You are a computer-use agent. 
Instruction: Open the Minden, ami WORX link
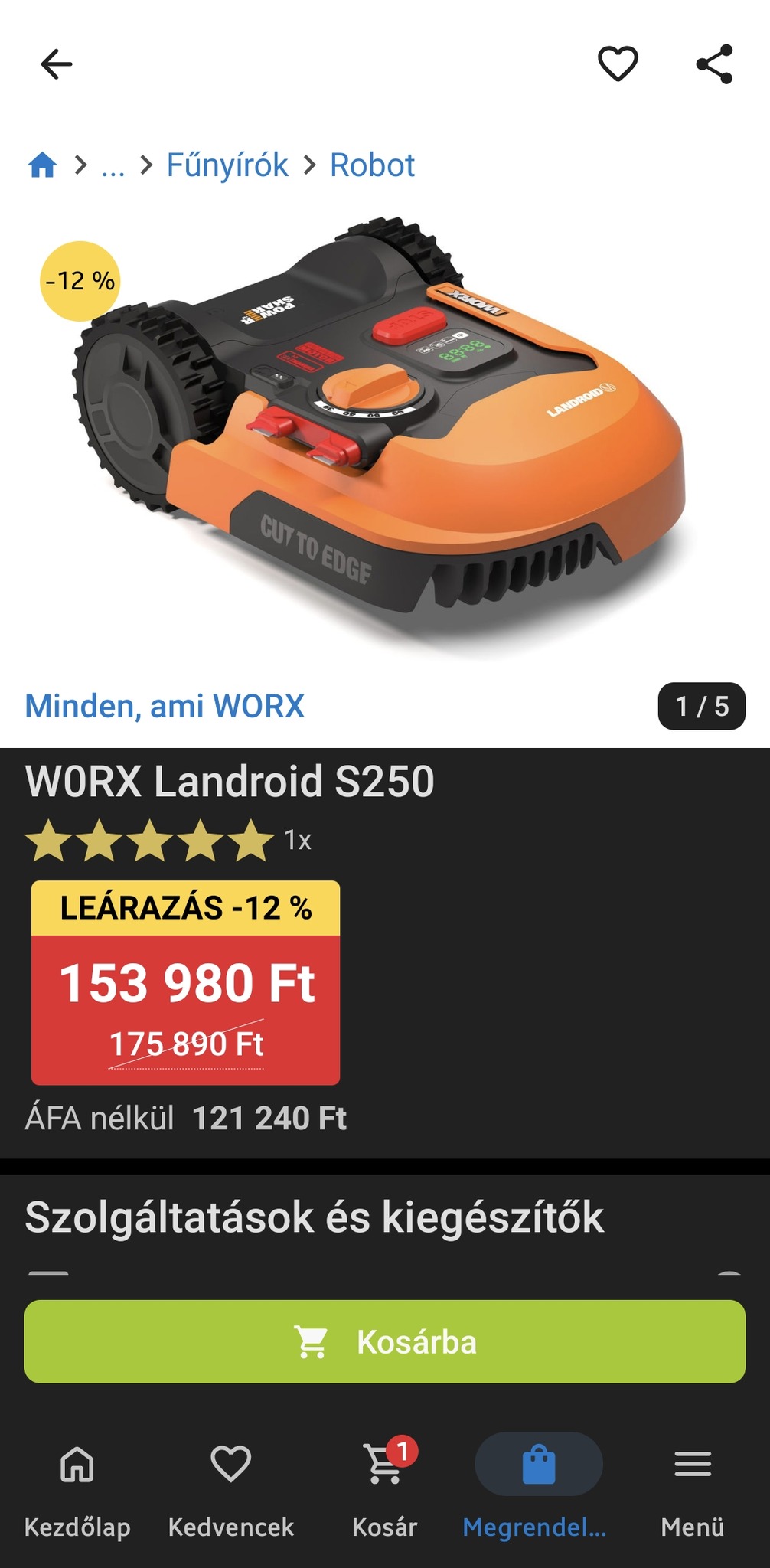pos(165,706)
